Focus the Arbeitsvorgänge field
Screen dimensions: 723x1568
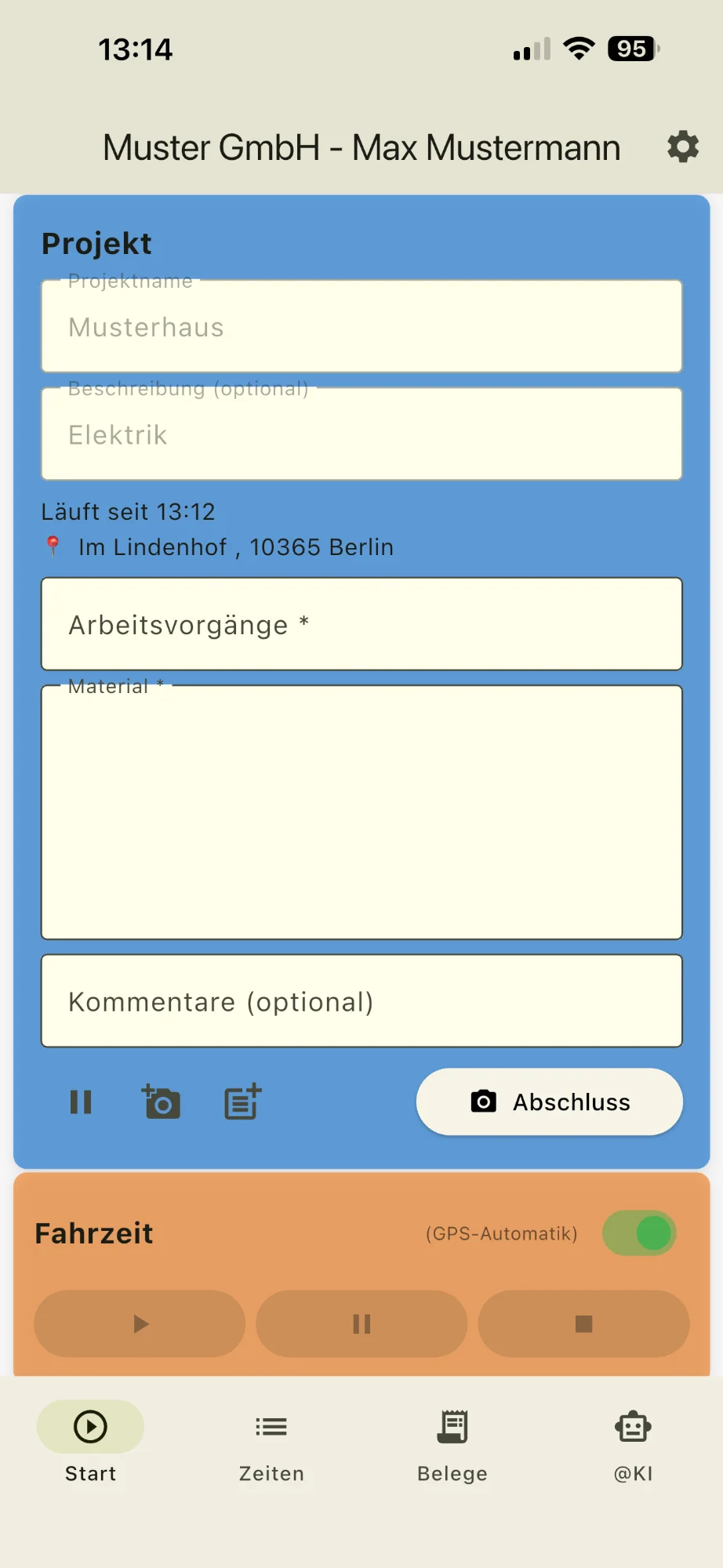[361, 624]
